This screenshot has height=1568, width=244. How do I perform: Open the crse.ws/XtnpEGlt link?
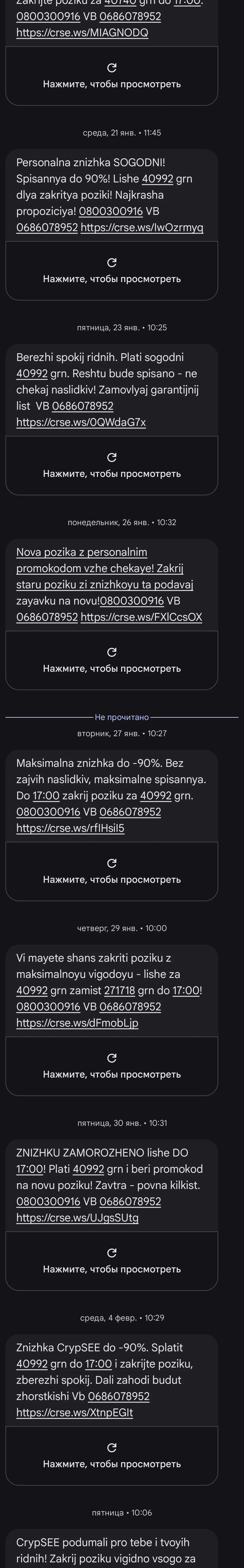click(74, 1413)
